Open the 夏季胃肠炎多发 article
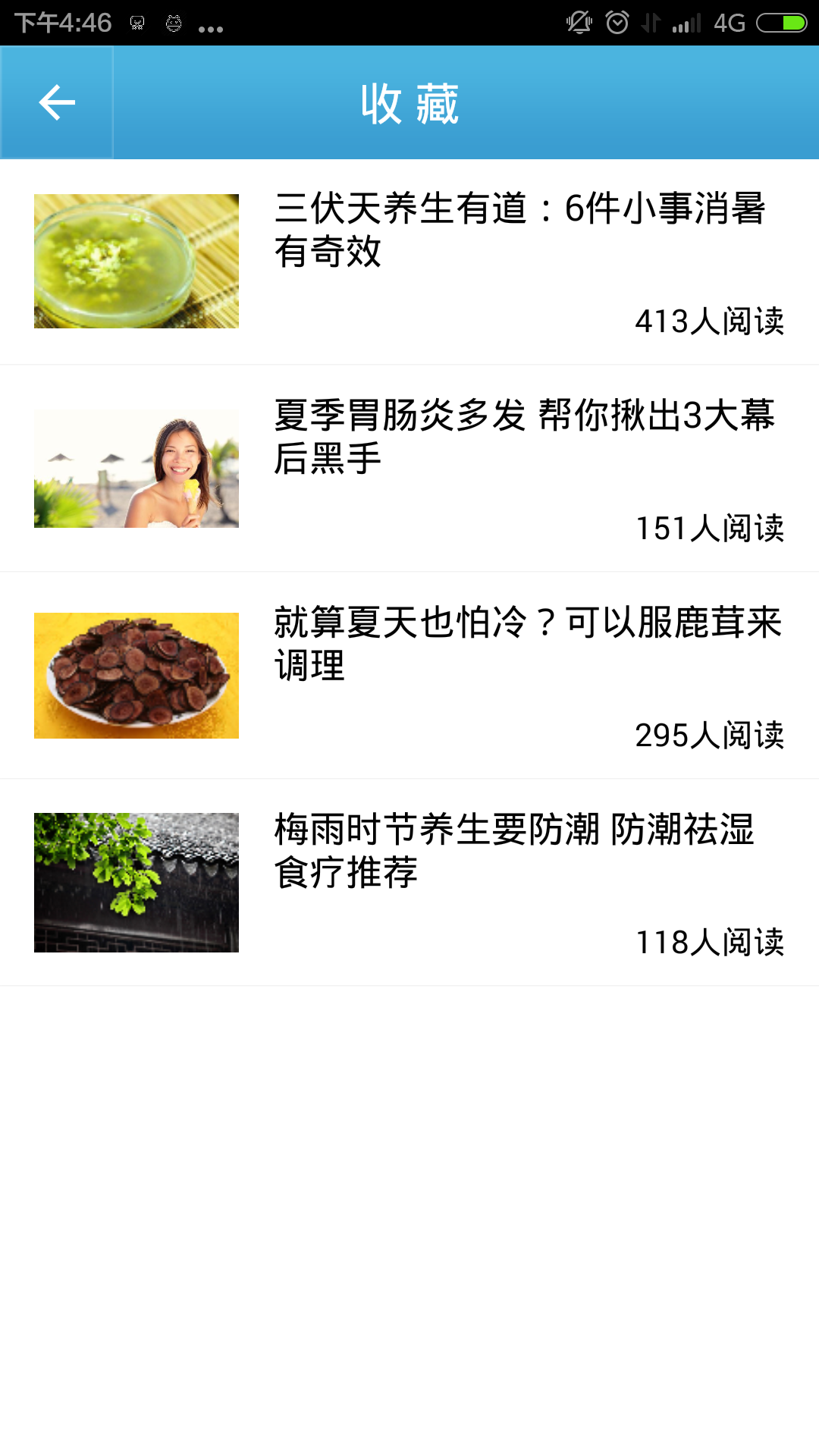This screenshot has width=819, height=1456. (523, 436)
